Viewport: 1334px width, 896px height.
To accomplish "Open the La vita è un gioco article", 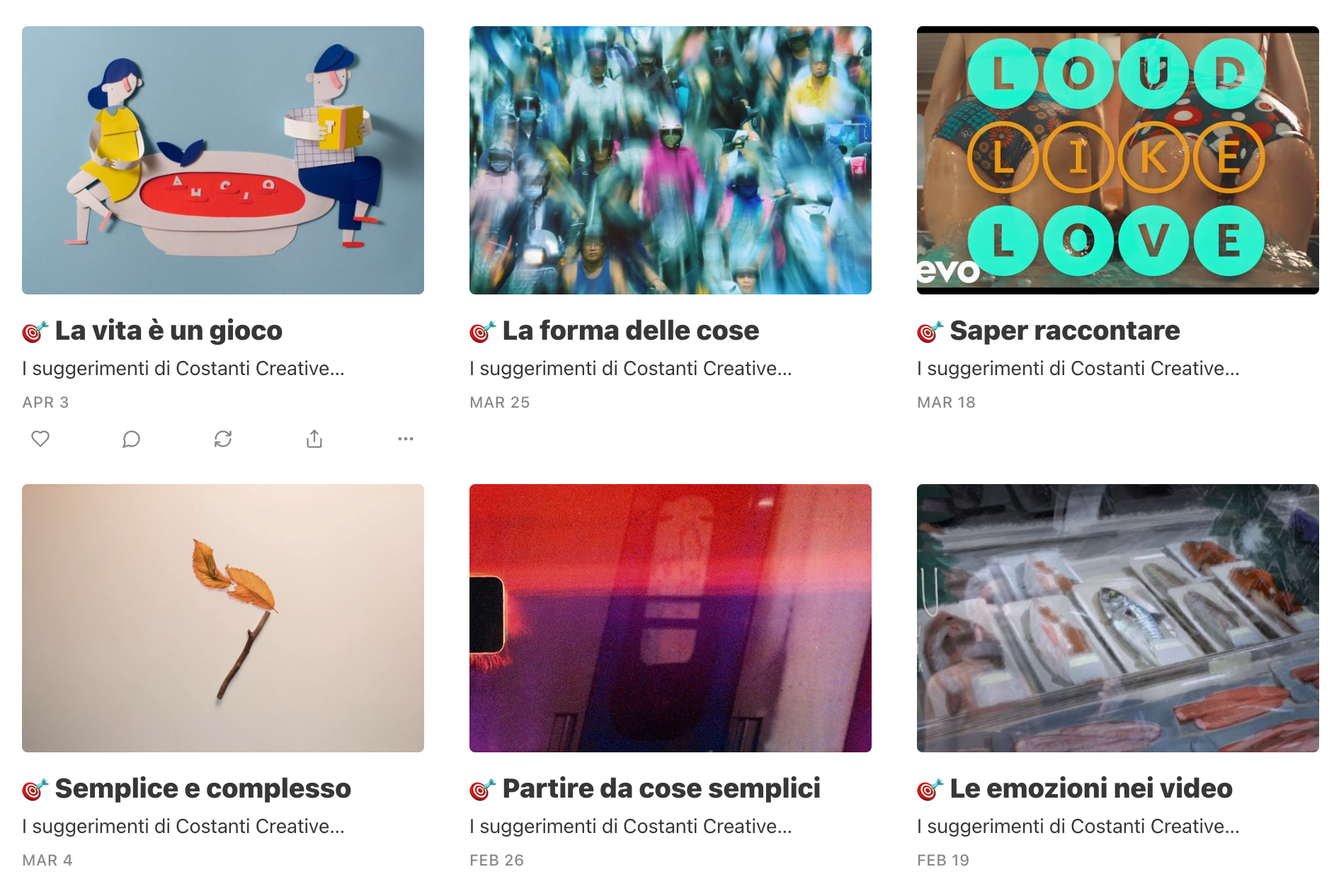I will pos(169,331).
